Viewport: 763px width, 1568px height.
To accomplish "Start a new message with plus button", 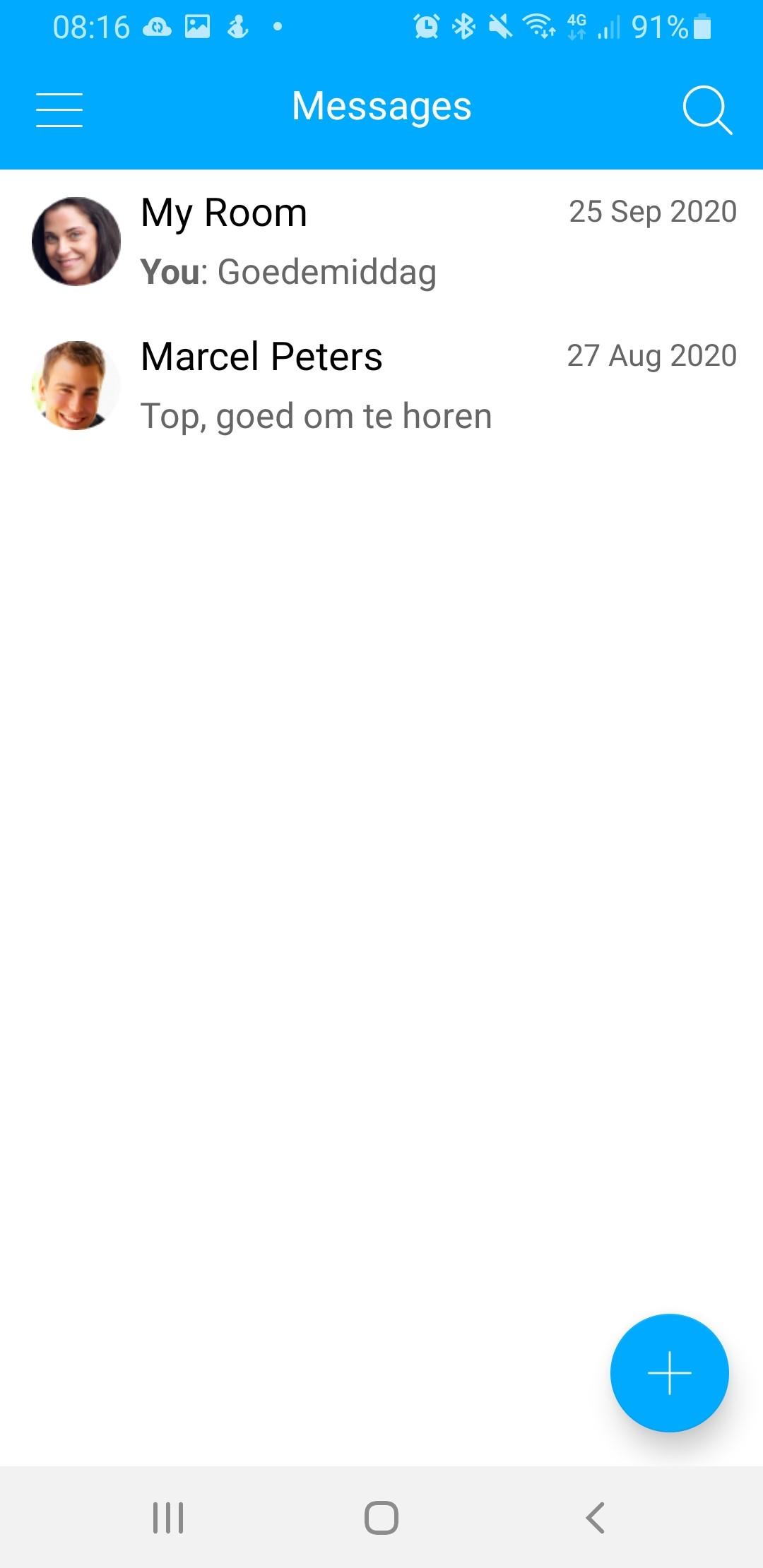I will pyautogui.click(x=669, y=1372).
